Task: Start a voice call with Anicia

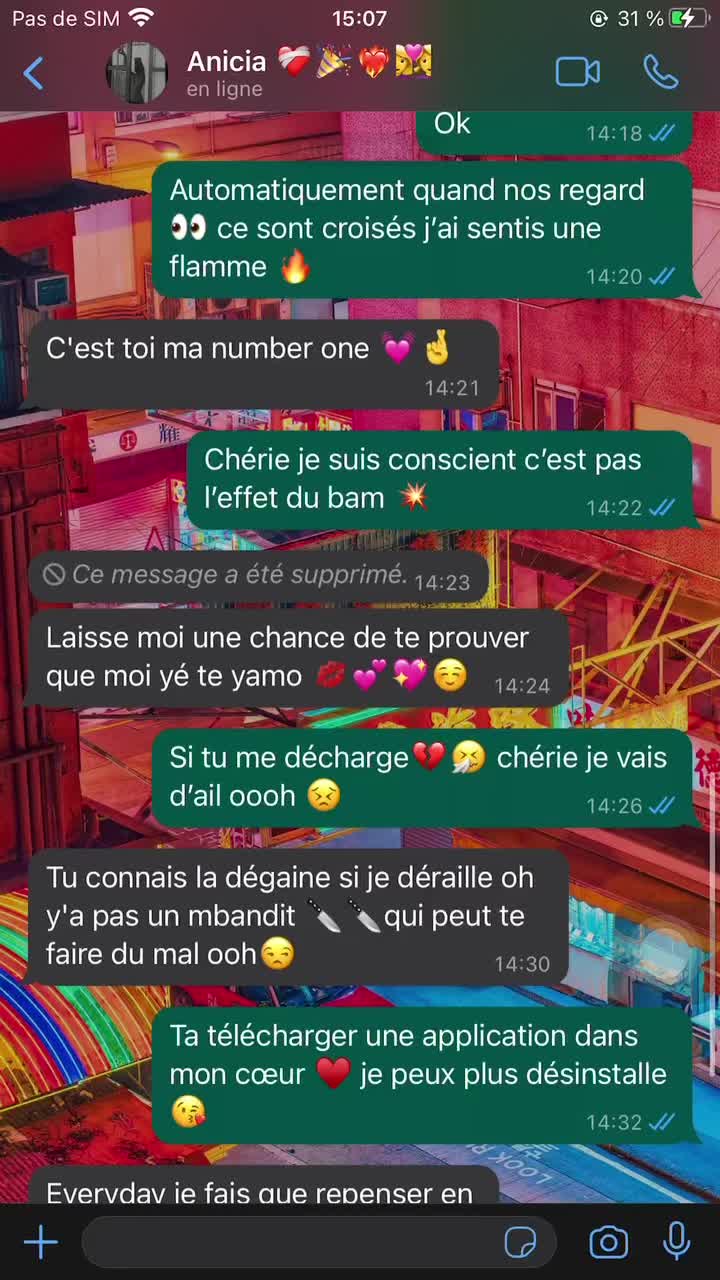Action: pyautogui.click(x=661, y=72)
